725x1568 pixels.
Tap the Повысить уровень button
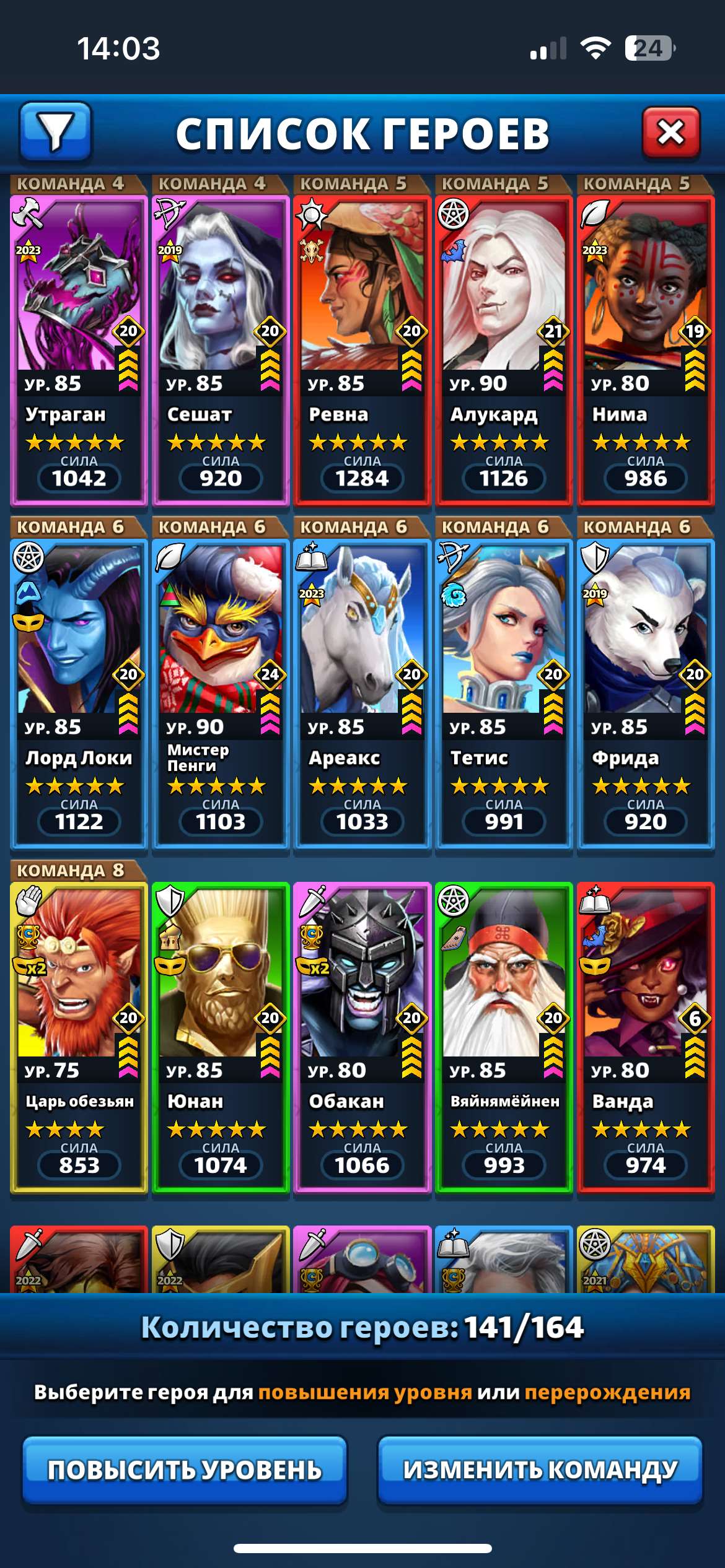point(185,1470)
